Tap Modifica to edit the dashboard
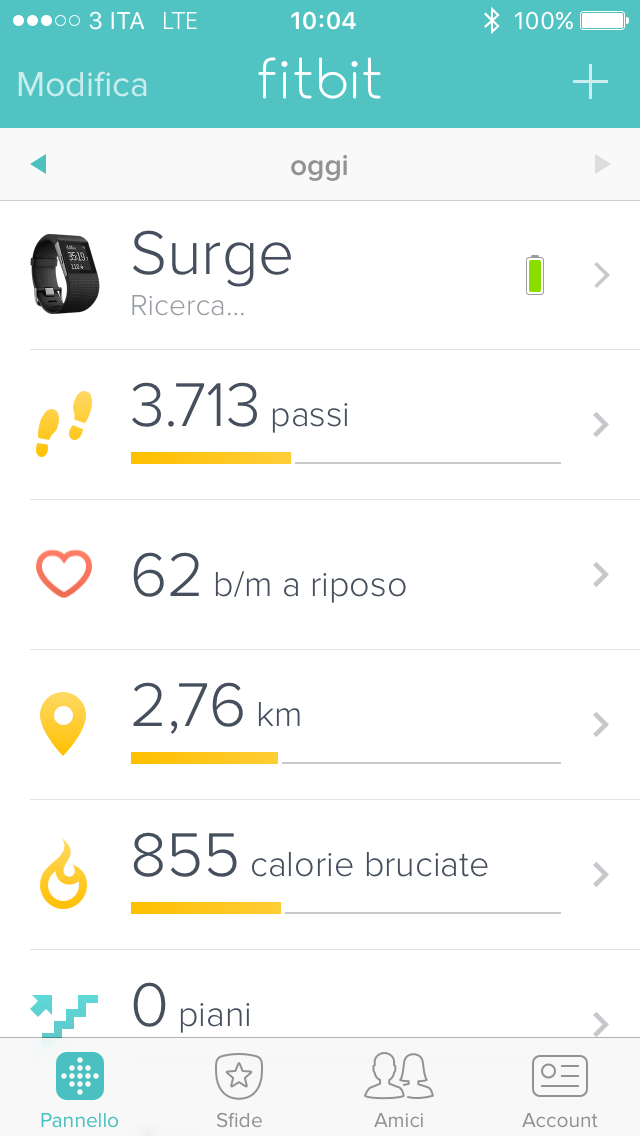Screen dimensions: 640x1136 tap(82, 84)
